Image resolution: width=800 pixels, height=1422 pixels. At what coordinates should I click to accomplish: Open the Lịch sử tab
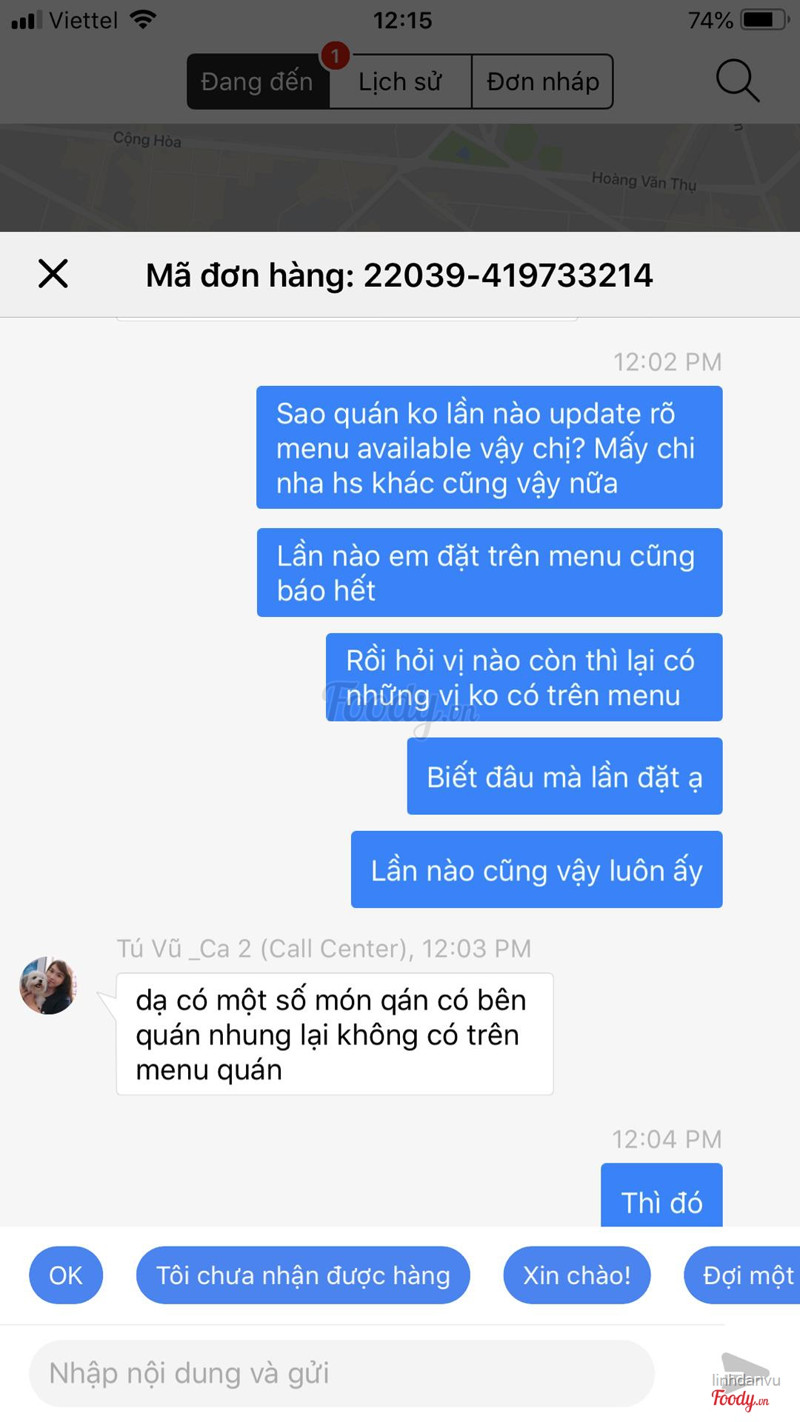400,82
